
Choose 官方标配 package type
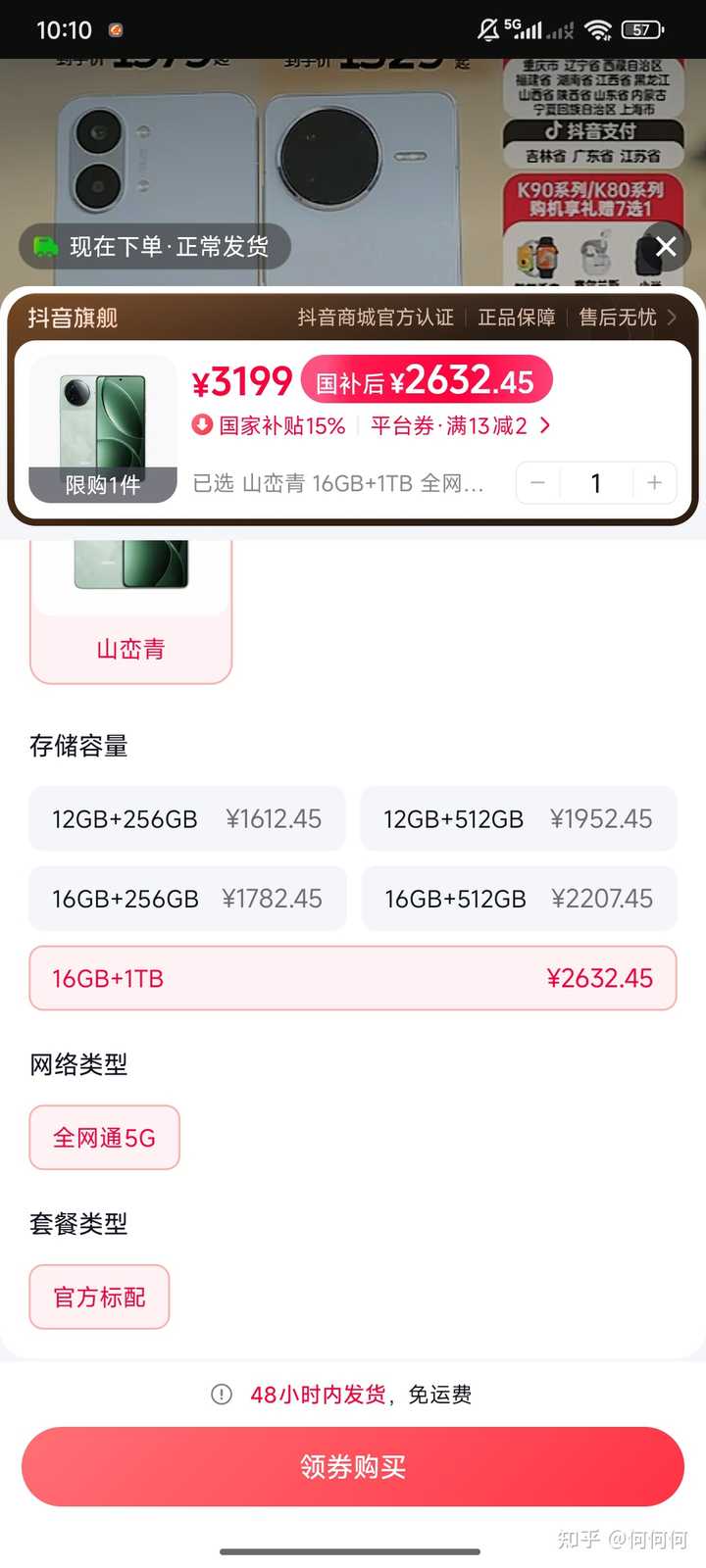(100, 1298)
